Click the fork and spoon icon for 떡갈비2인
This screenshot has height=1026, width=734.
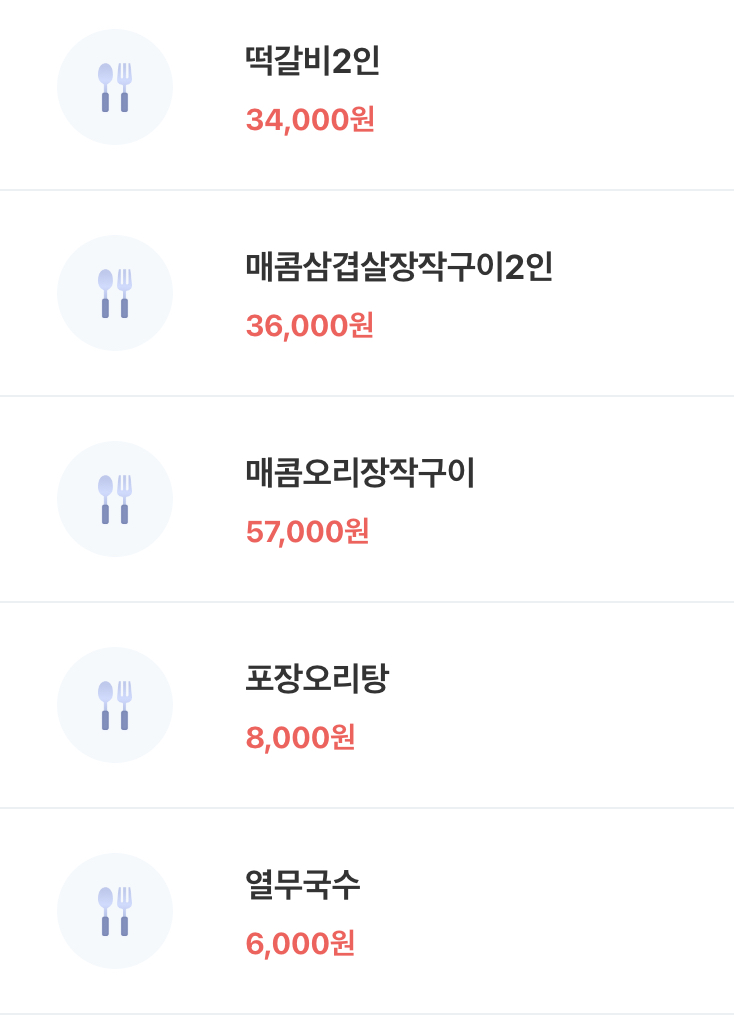114,87
